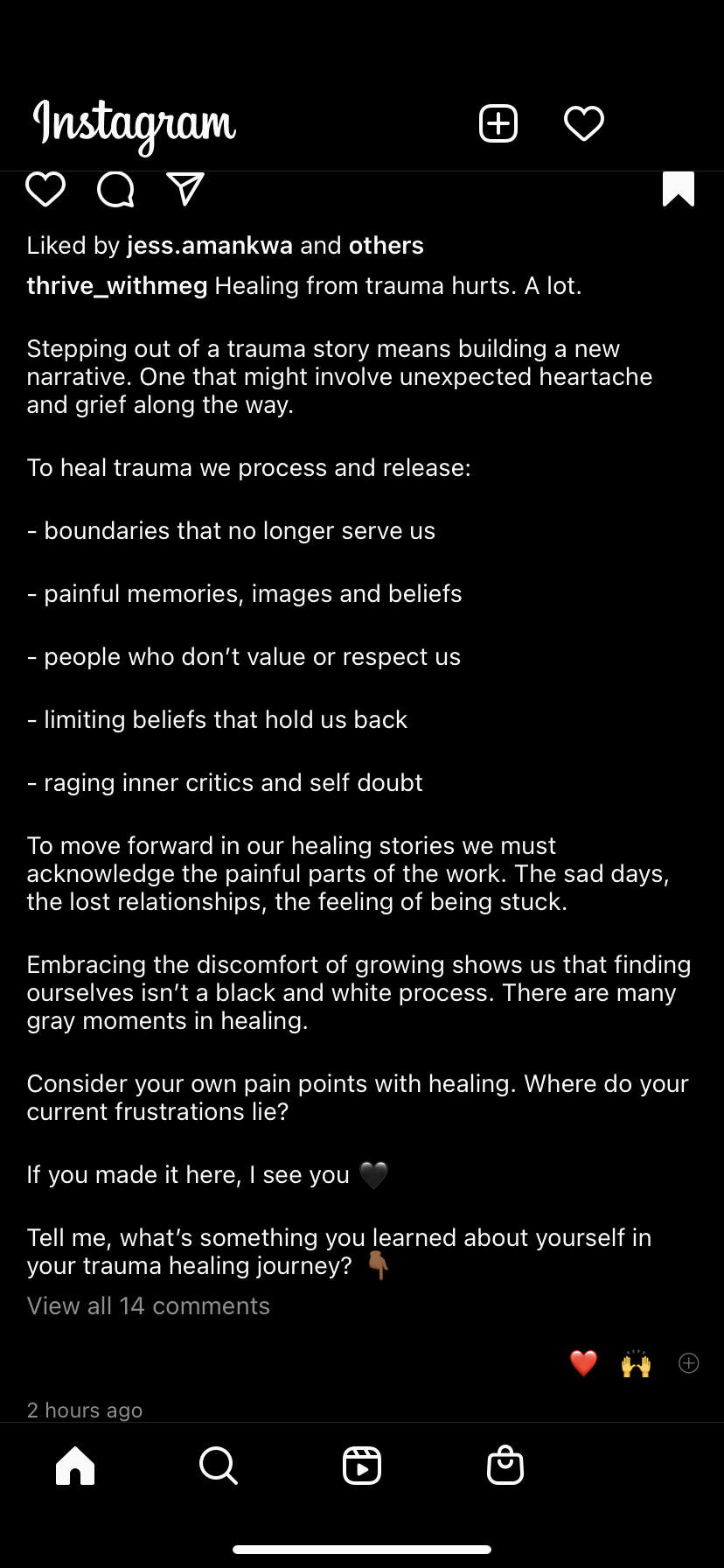Toggle the bookmark for this post

click(679, 189)
